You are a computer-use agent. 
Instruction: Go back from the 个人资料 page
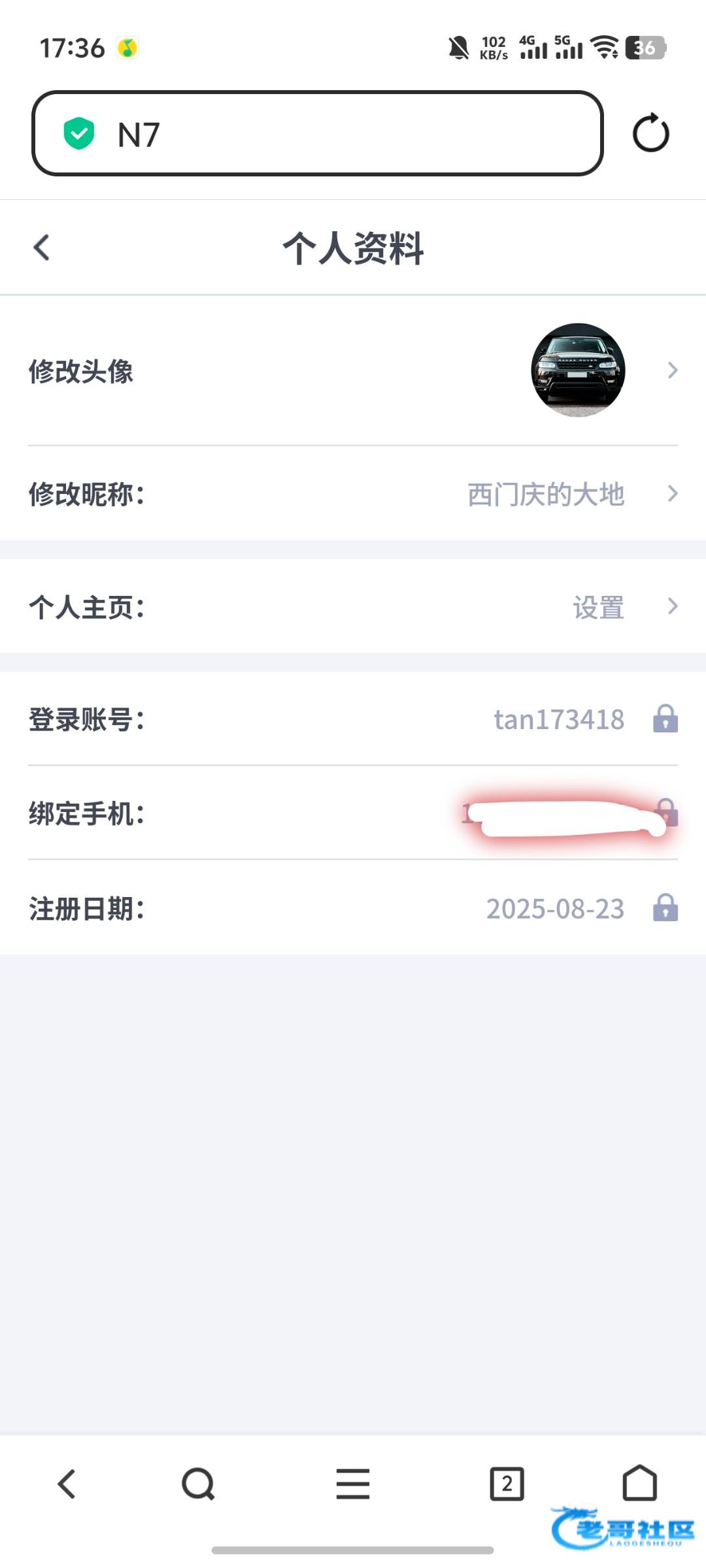pyautogui.click(x=41, y=248)
